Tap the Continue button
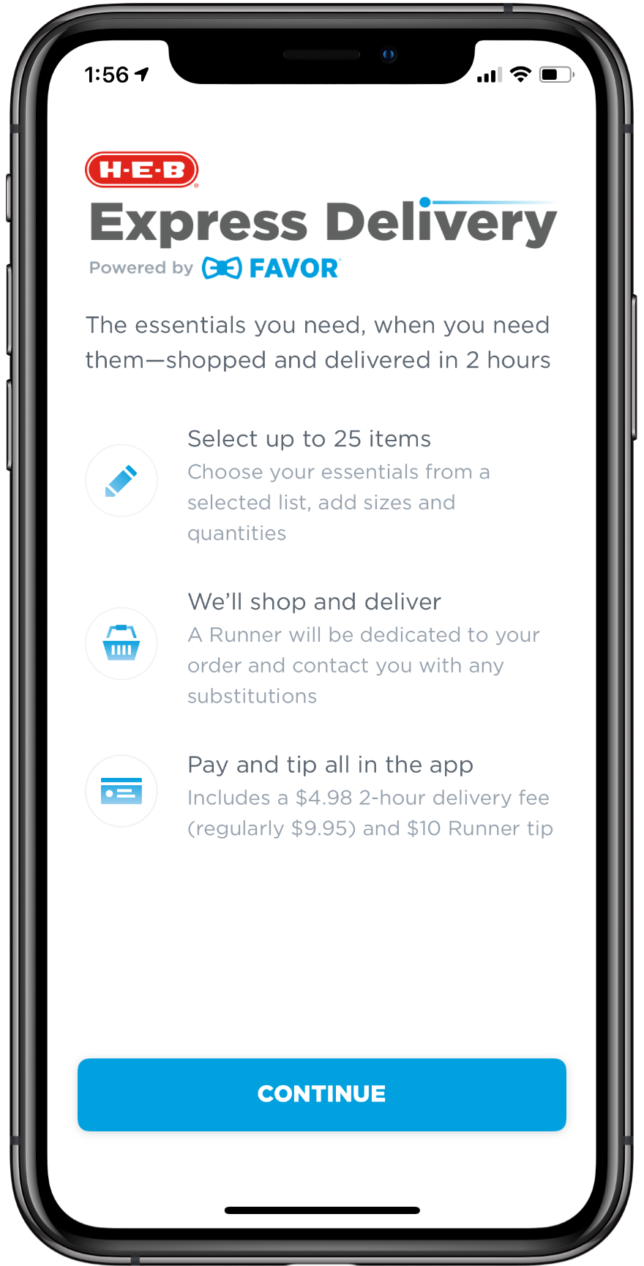Image resolution: width=644 pixels, height=1266 pixels. pyautogui.click(x=321, y=1094)
